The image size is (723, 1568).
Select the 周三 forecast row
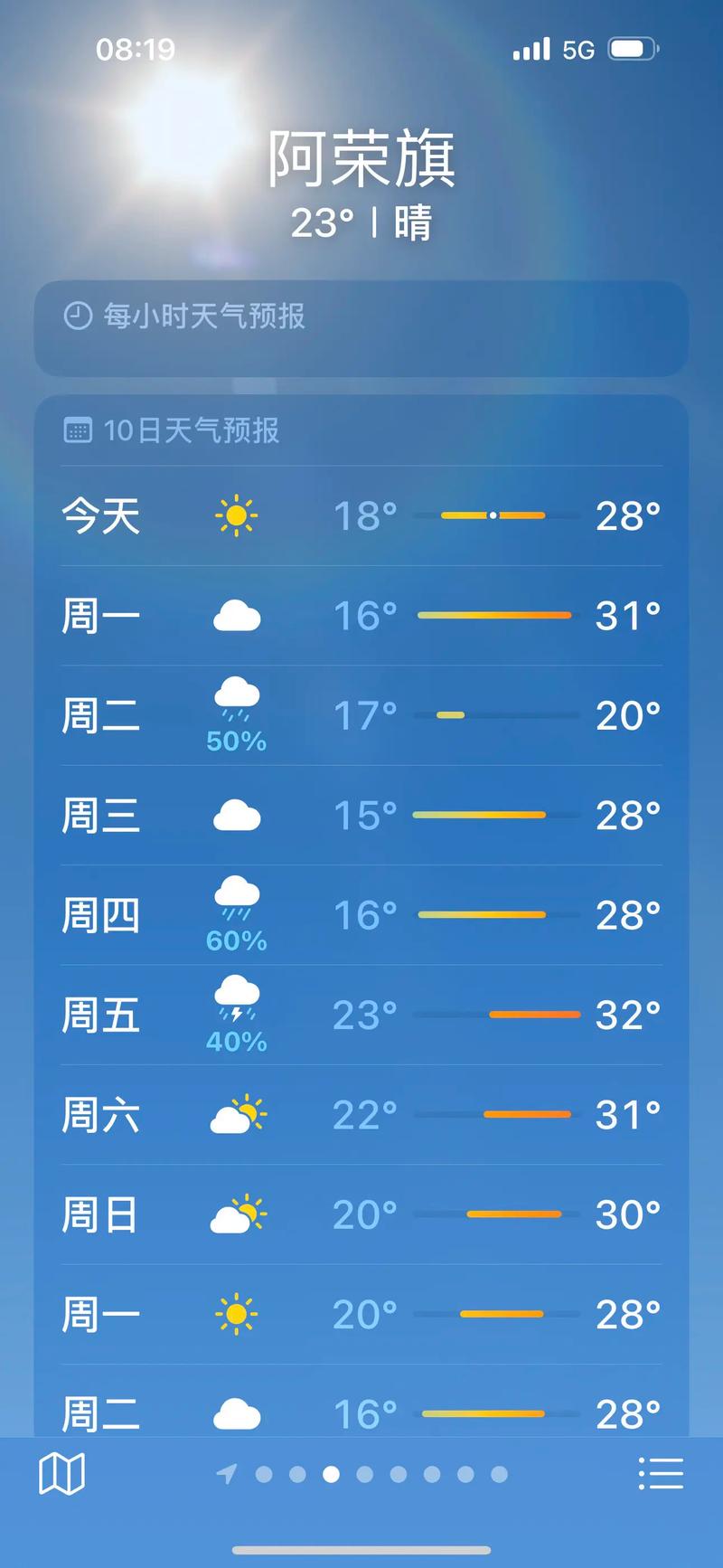point(361,815)
